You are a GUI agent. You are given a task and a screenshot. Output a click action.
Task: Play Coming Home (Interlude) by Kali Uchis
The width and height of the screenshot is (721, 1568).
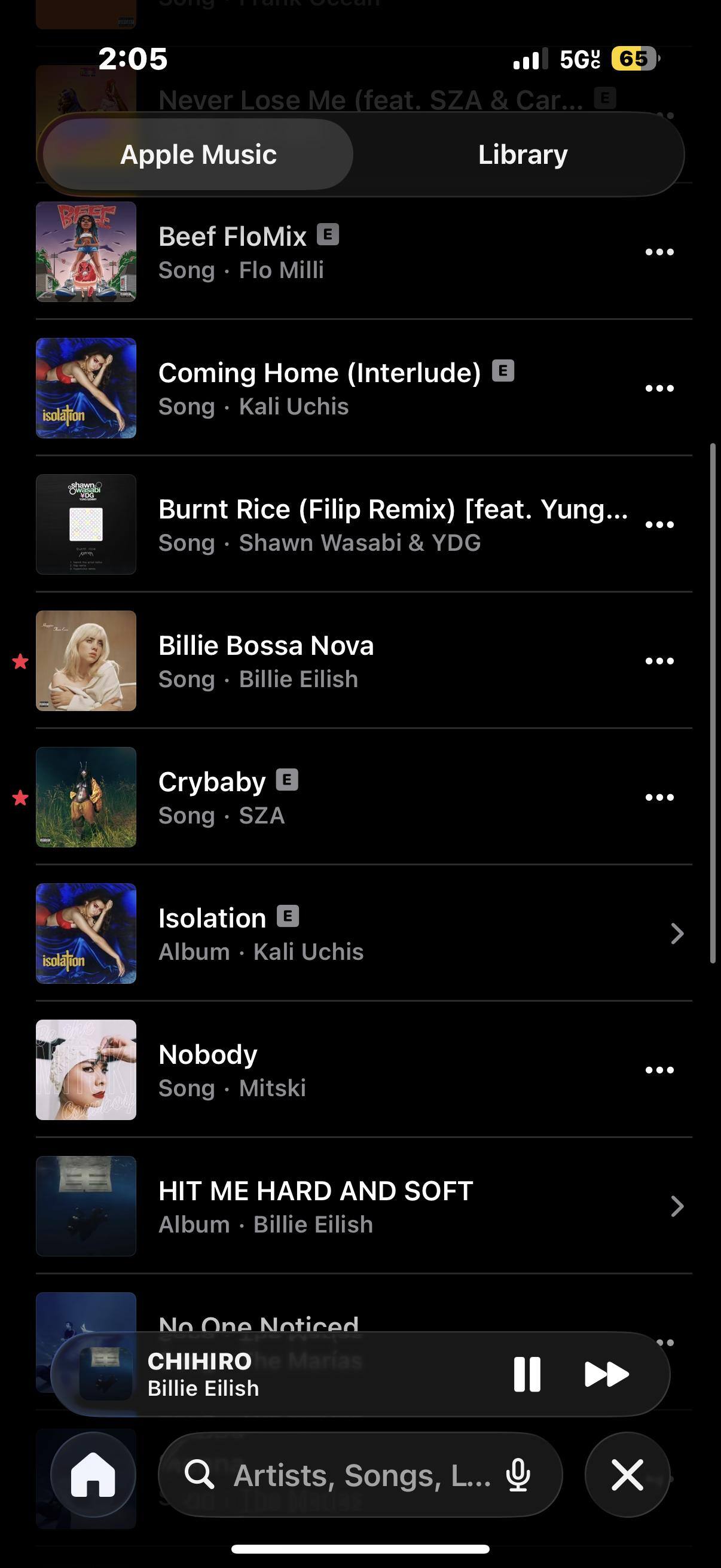[319, 388]
